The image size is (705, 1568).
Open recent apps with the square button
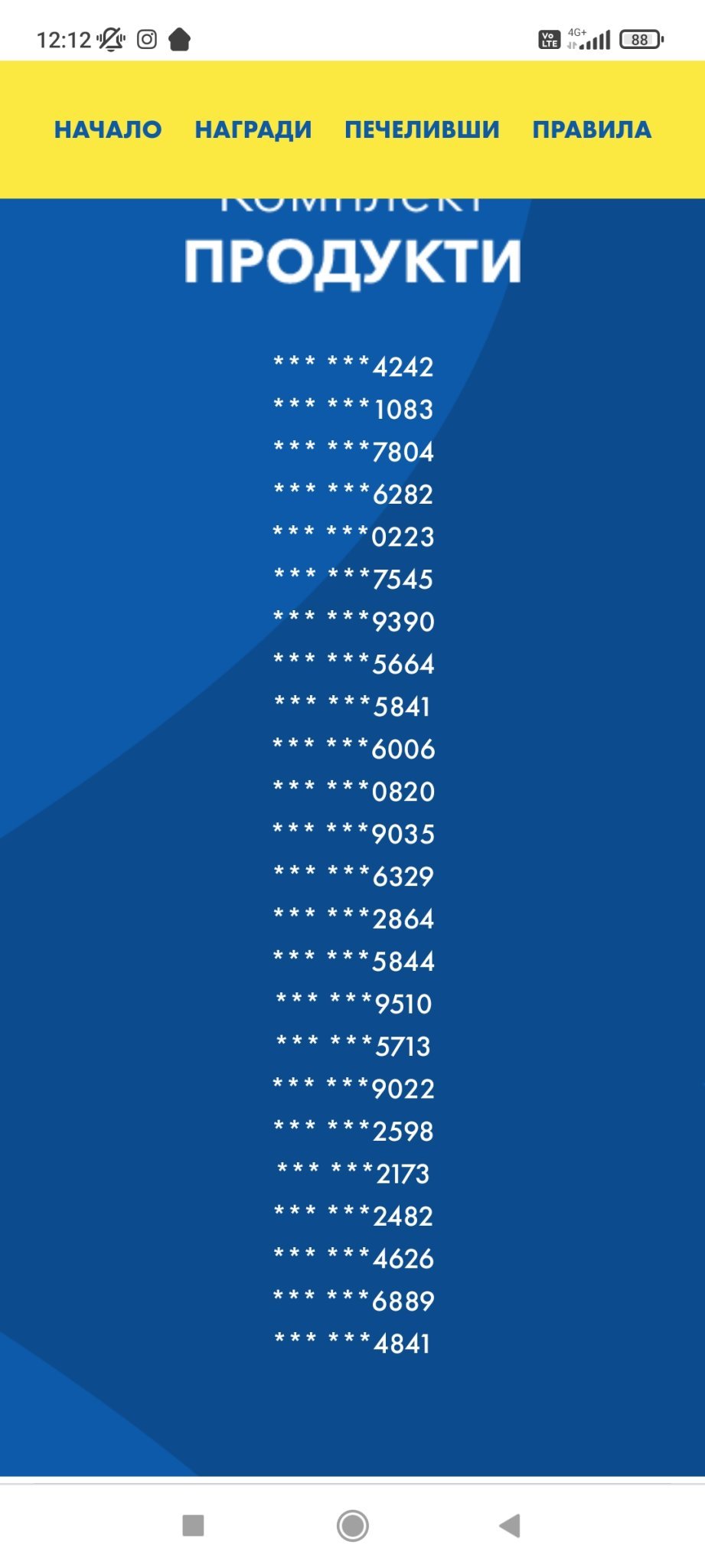(193, 1525)
